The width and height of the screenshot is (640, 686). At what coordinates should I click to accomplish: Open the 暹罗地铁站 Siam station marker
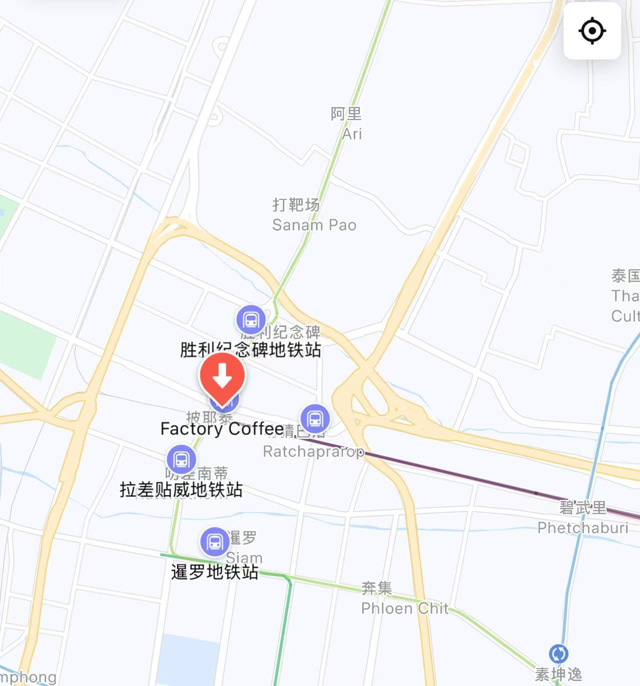[x=215, y=542]
